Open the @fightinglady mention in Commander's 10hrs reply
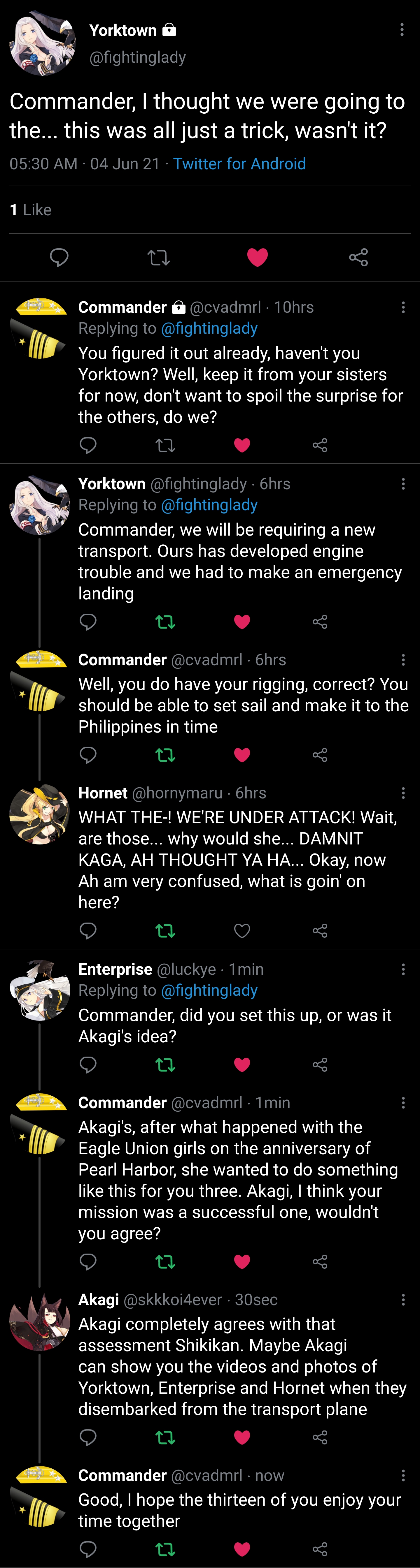 coord(209,329)
